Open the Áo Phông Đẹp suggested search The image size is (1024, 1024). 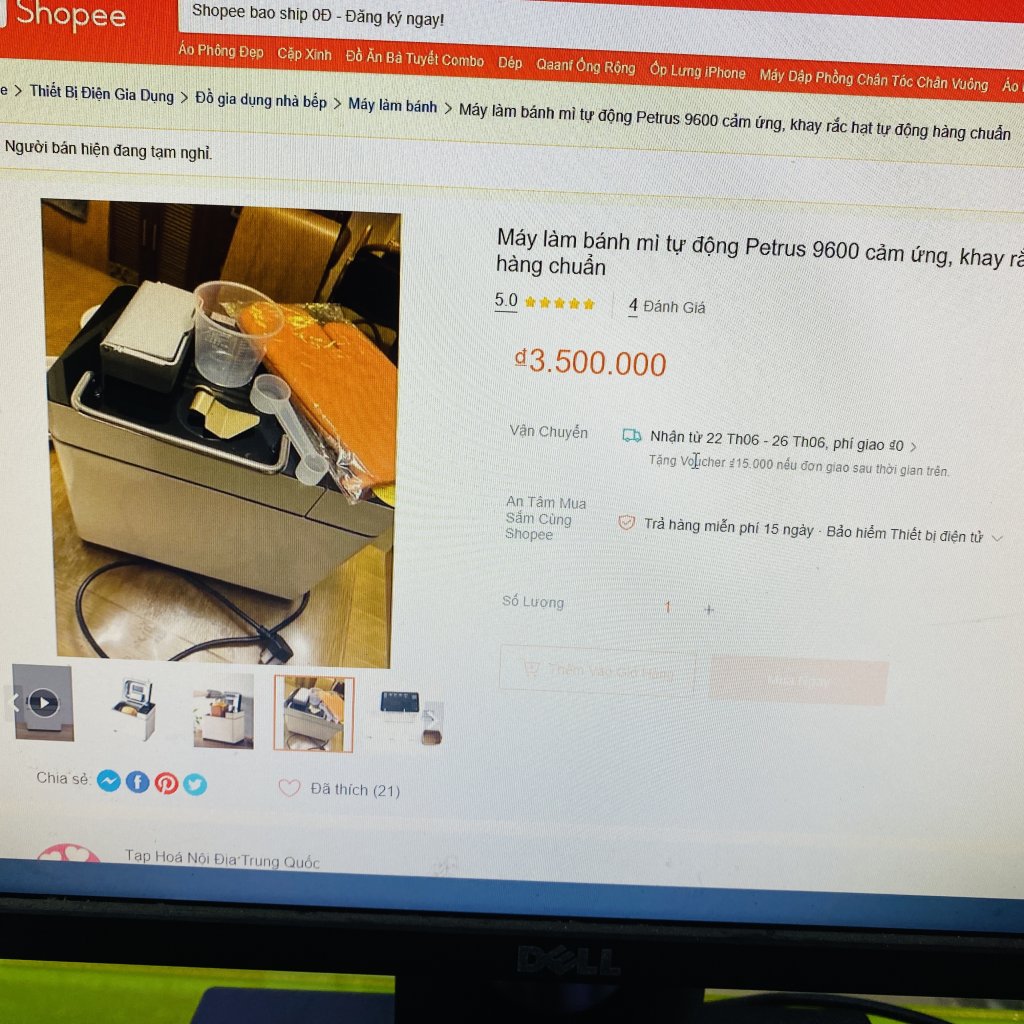pyautogui.click(x=220, y=50)
